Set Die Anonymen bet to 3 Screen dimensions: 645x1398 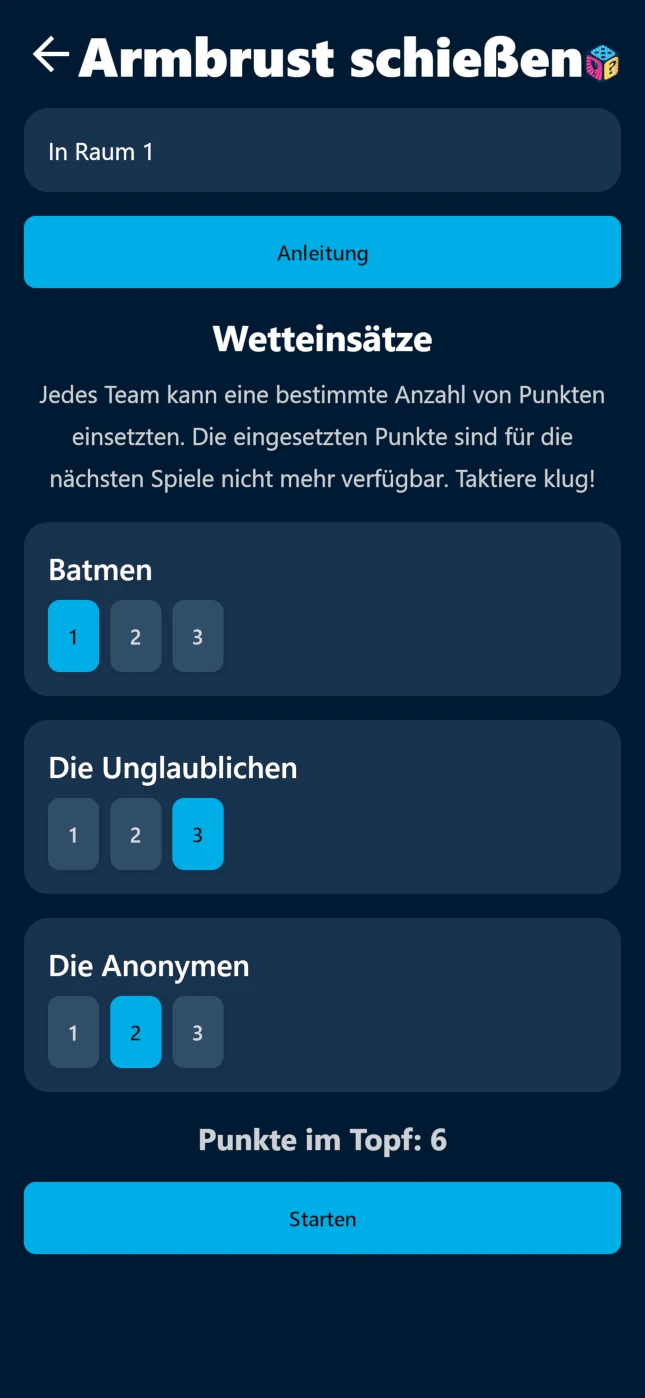click(197, 1032)
